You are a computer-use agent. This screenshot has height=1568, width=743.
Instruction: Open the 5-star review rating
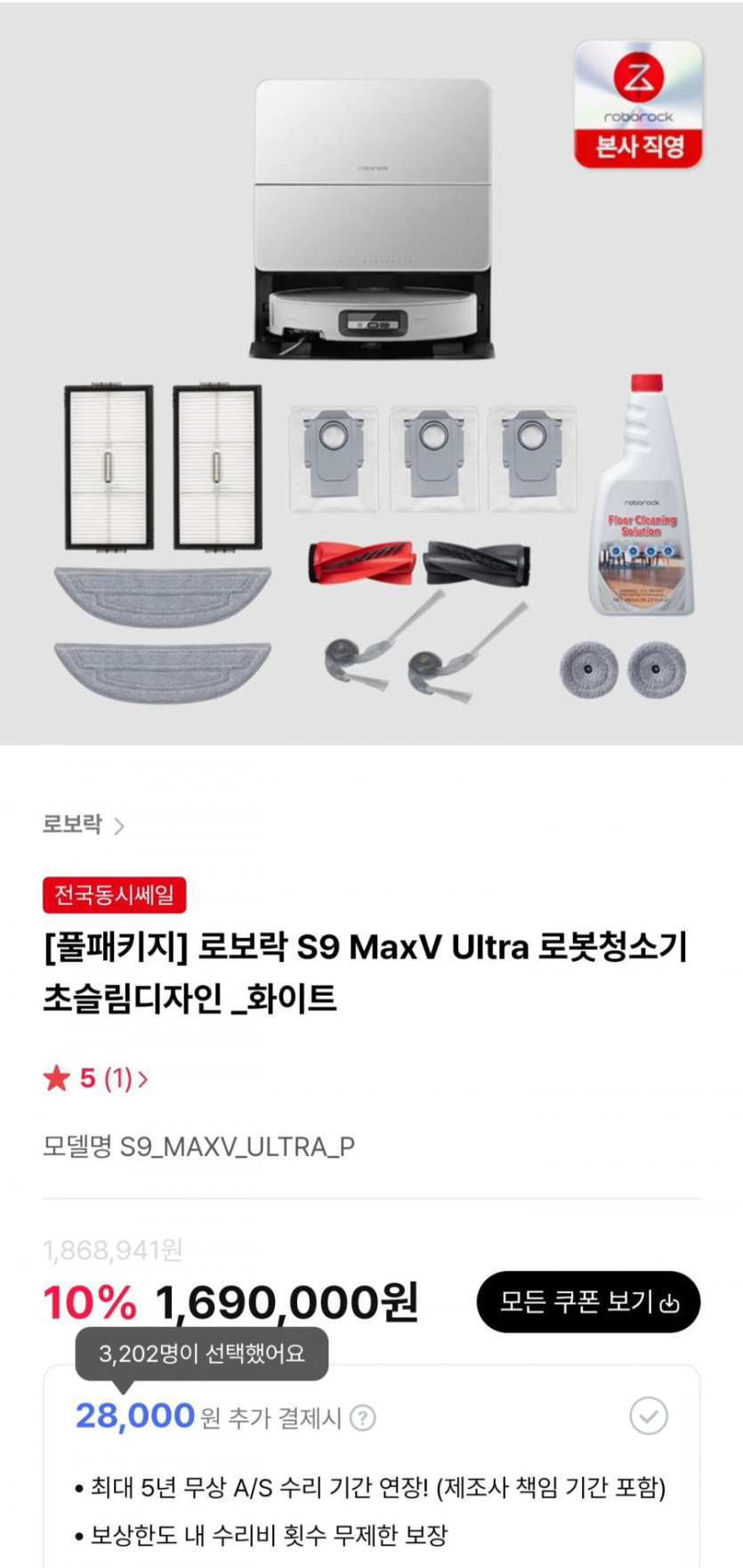coord(95,1079)
